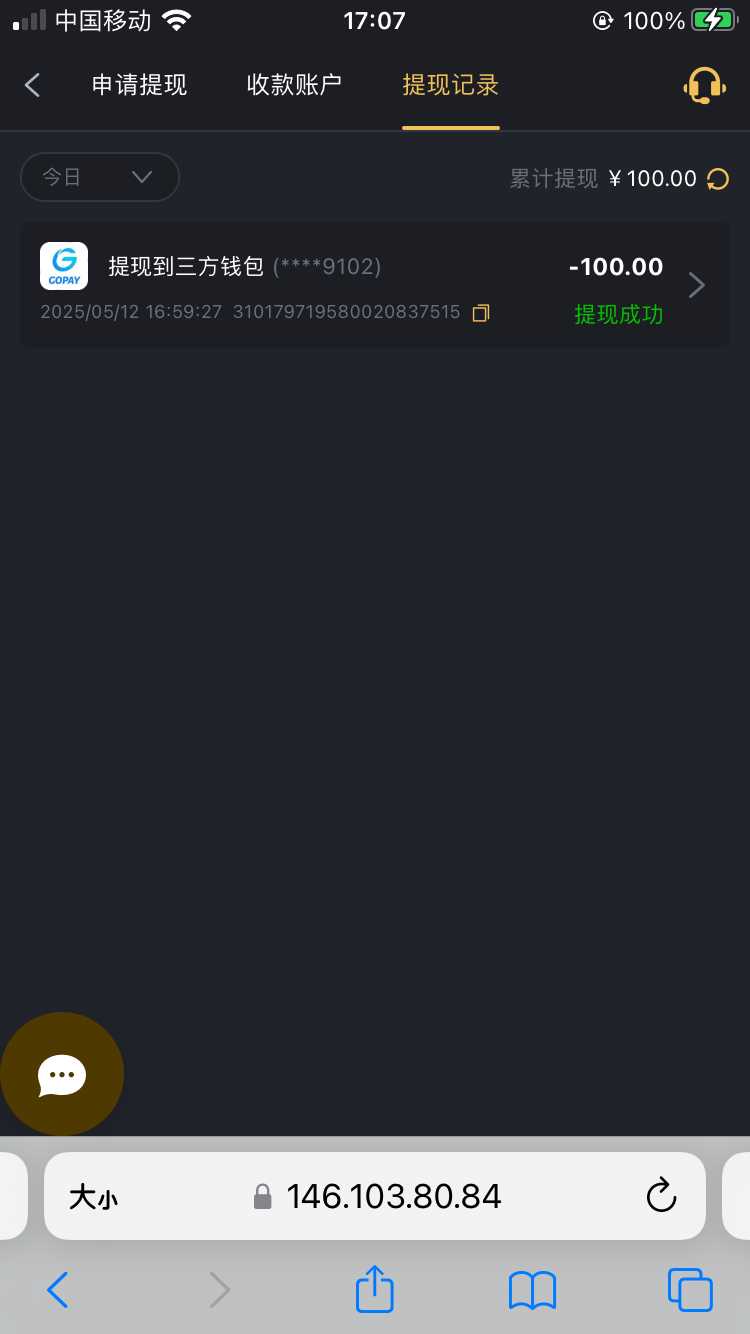Refresh the 累计提现 total
The height and width of the screenshot is (1334, 750).
[x=718, y=179]
